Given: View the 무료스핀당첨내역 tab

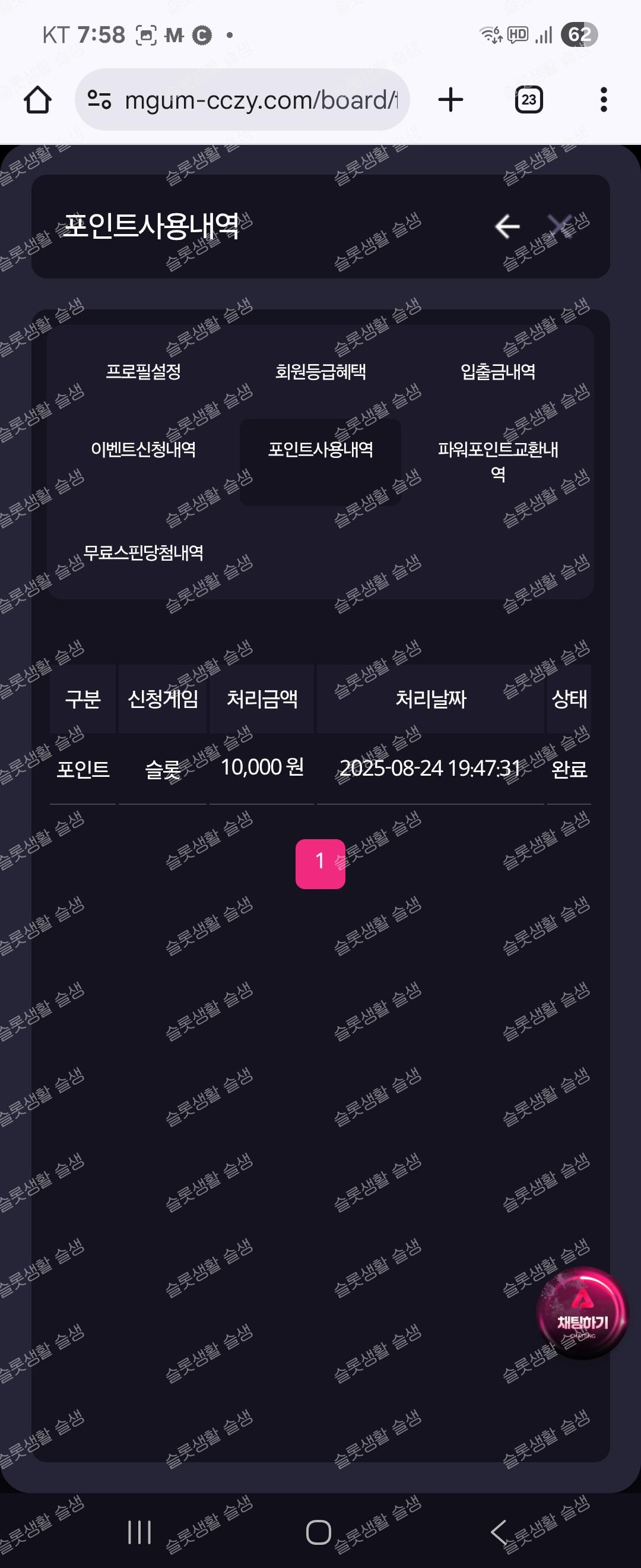Looking at the screenshot, I should coord(144,553).
